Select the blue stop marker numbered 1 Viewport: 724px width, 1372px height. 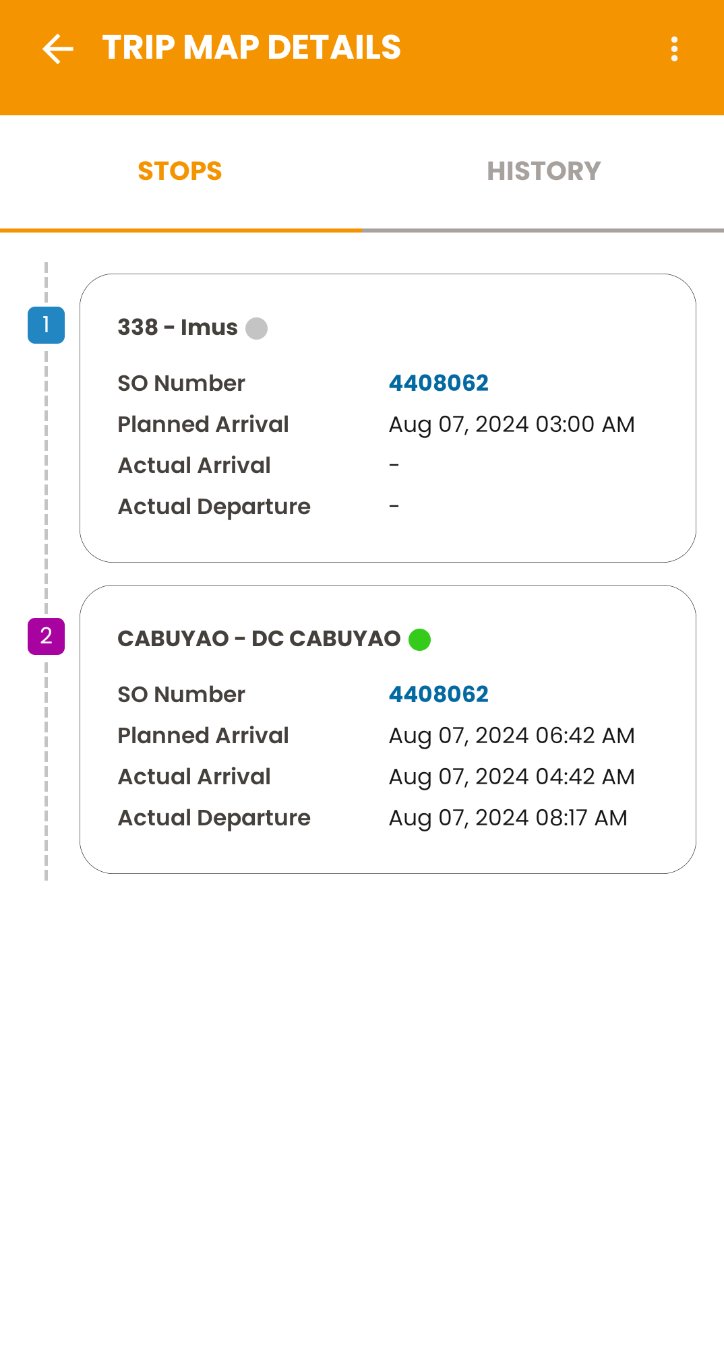point(46,324)
